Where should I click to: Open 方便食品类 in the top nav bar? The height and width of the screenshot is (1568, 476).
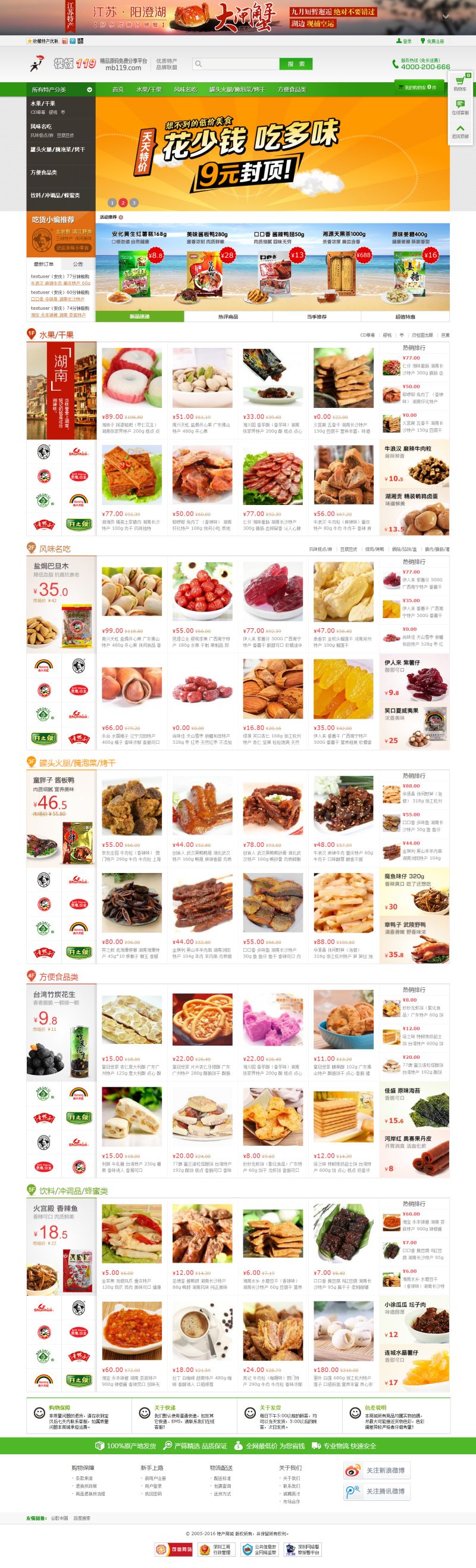click(x=292, y=89)
